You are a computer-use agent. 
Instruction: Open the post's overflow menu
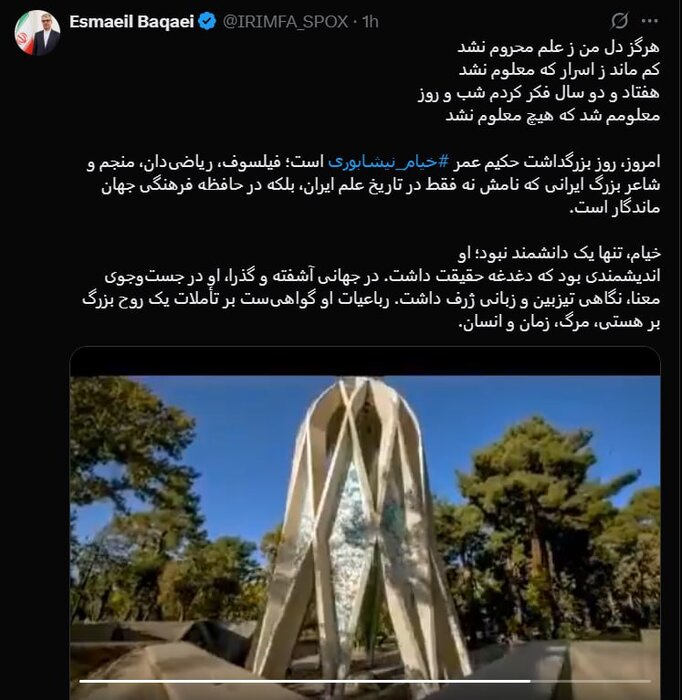(652, 20)
